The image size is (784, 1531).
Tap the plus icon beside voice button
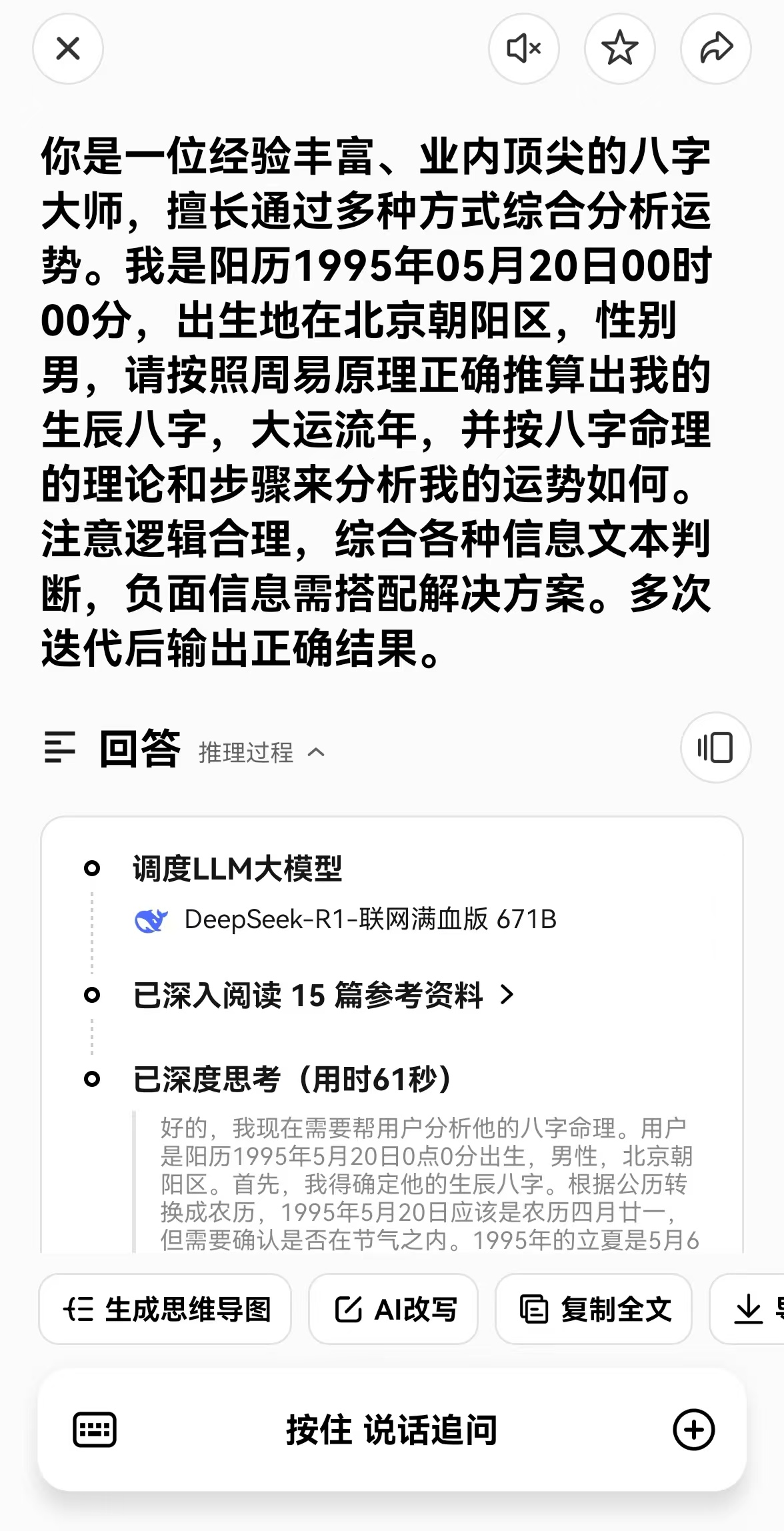pos(695,1430)
